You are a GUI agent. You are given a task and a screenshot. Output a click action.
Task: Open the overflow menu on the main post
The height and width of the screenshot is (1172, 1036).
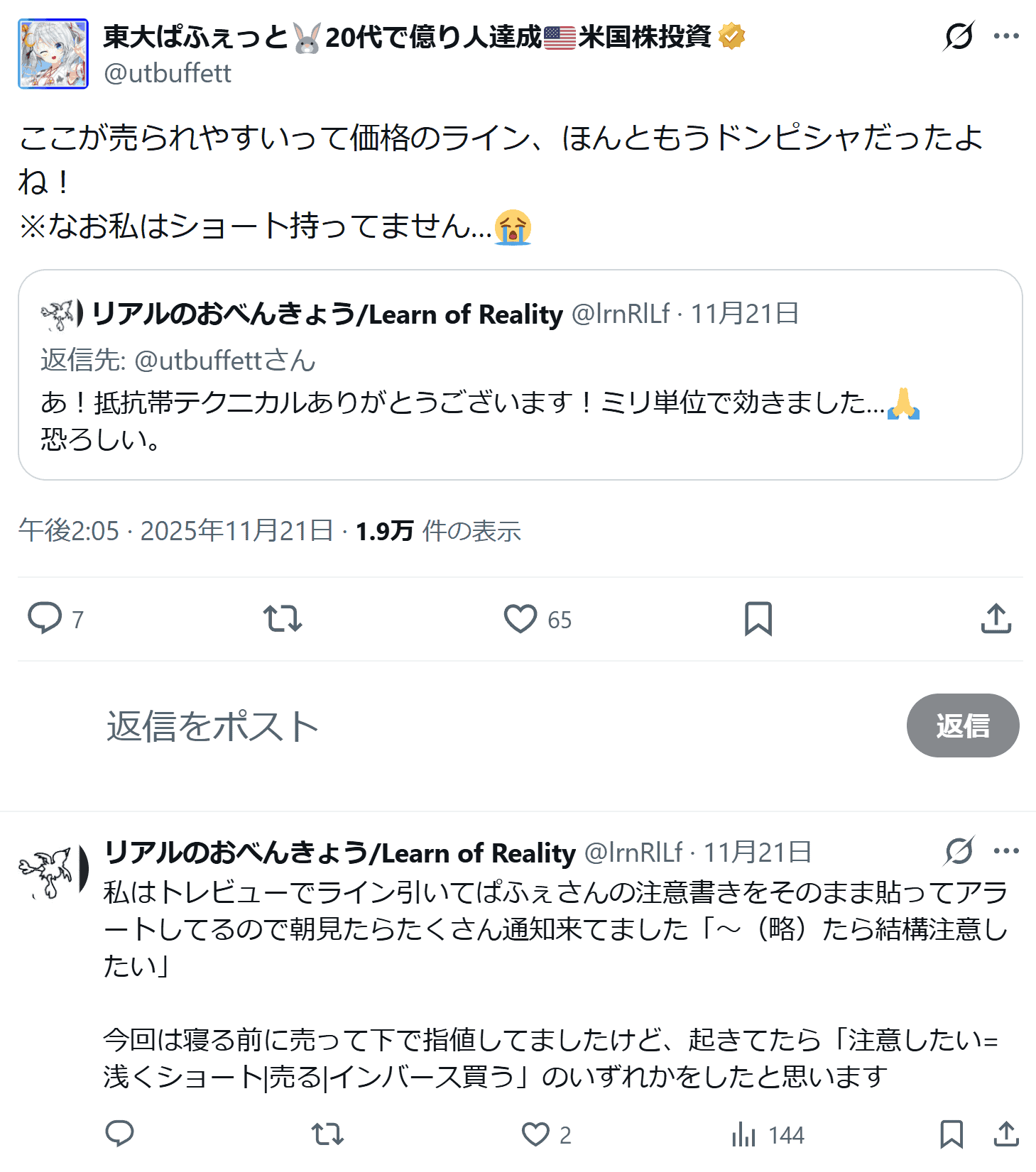point(1006,36)
